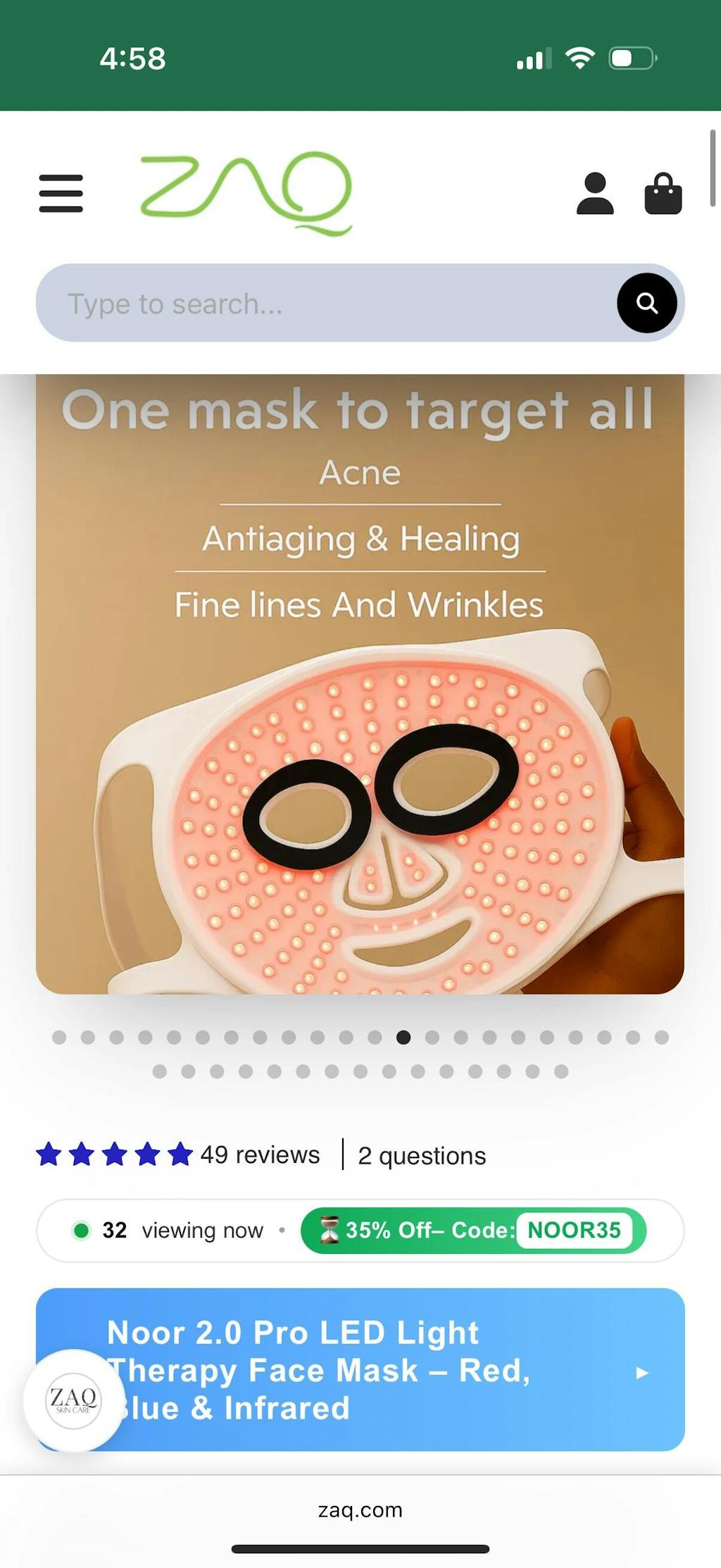
Task: Tap the Type to search field
Action: [x=324, y=304]
